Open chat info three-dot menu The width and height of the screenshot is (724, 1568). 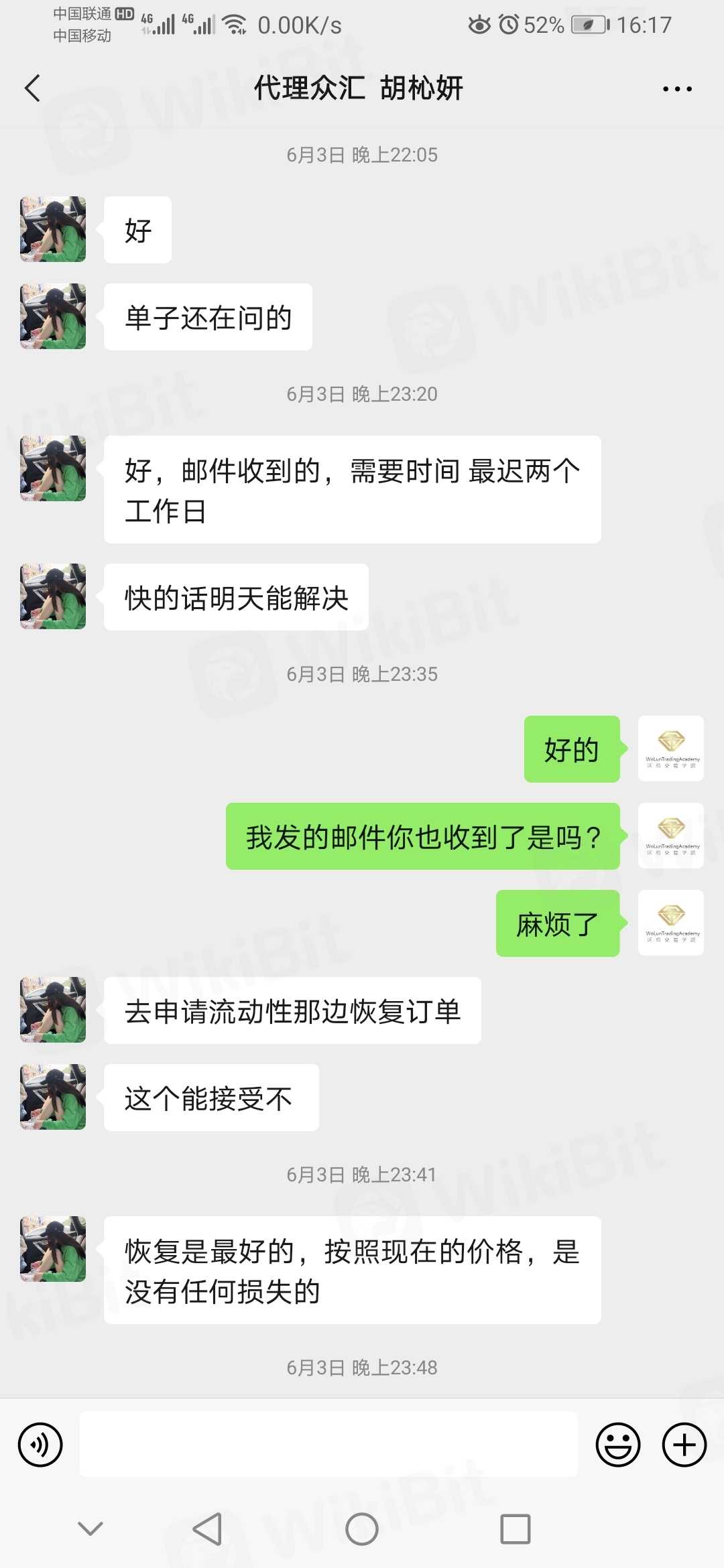676,88
